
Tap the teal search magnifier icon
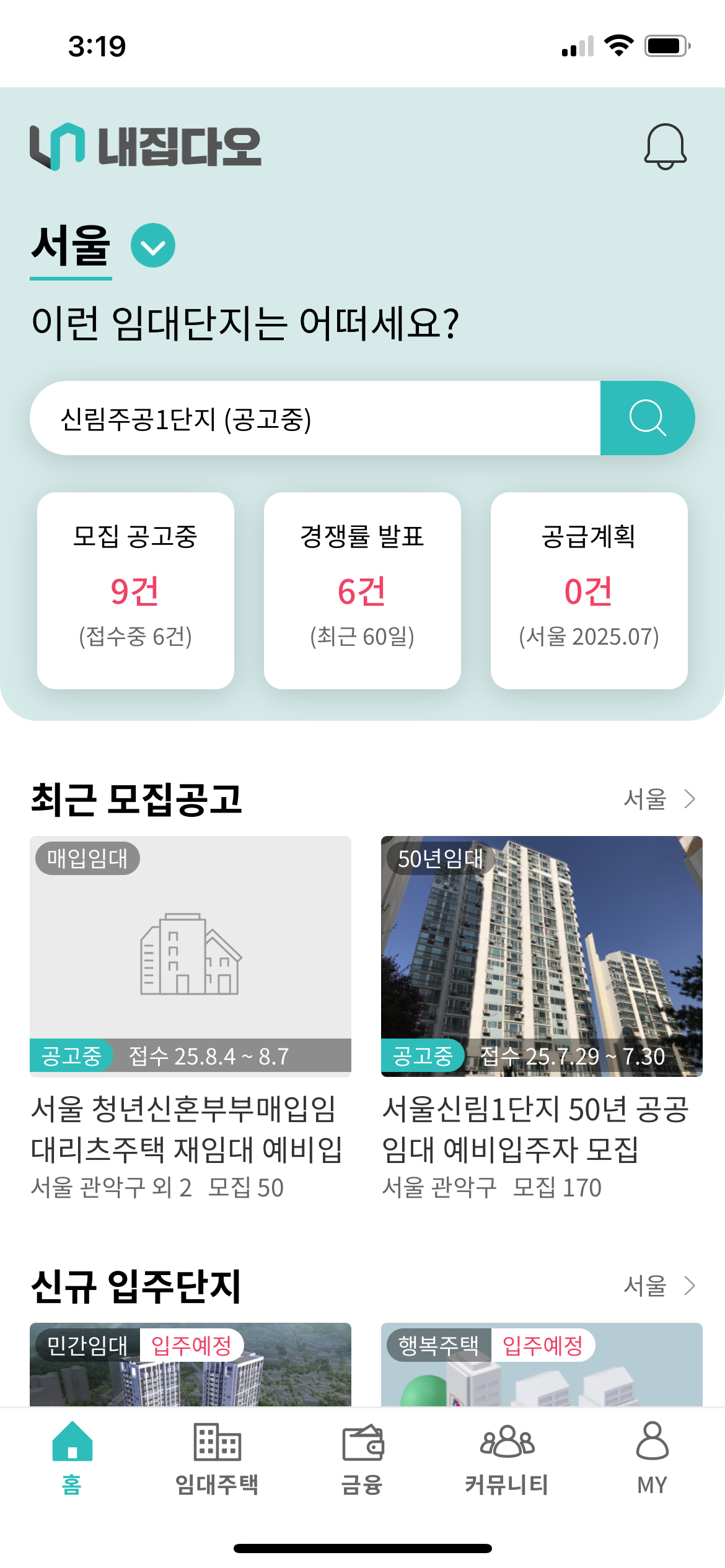647,418
